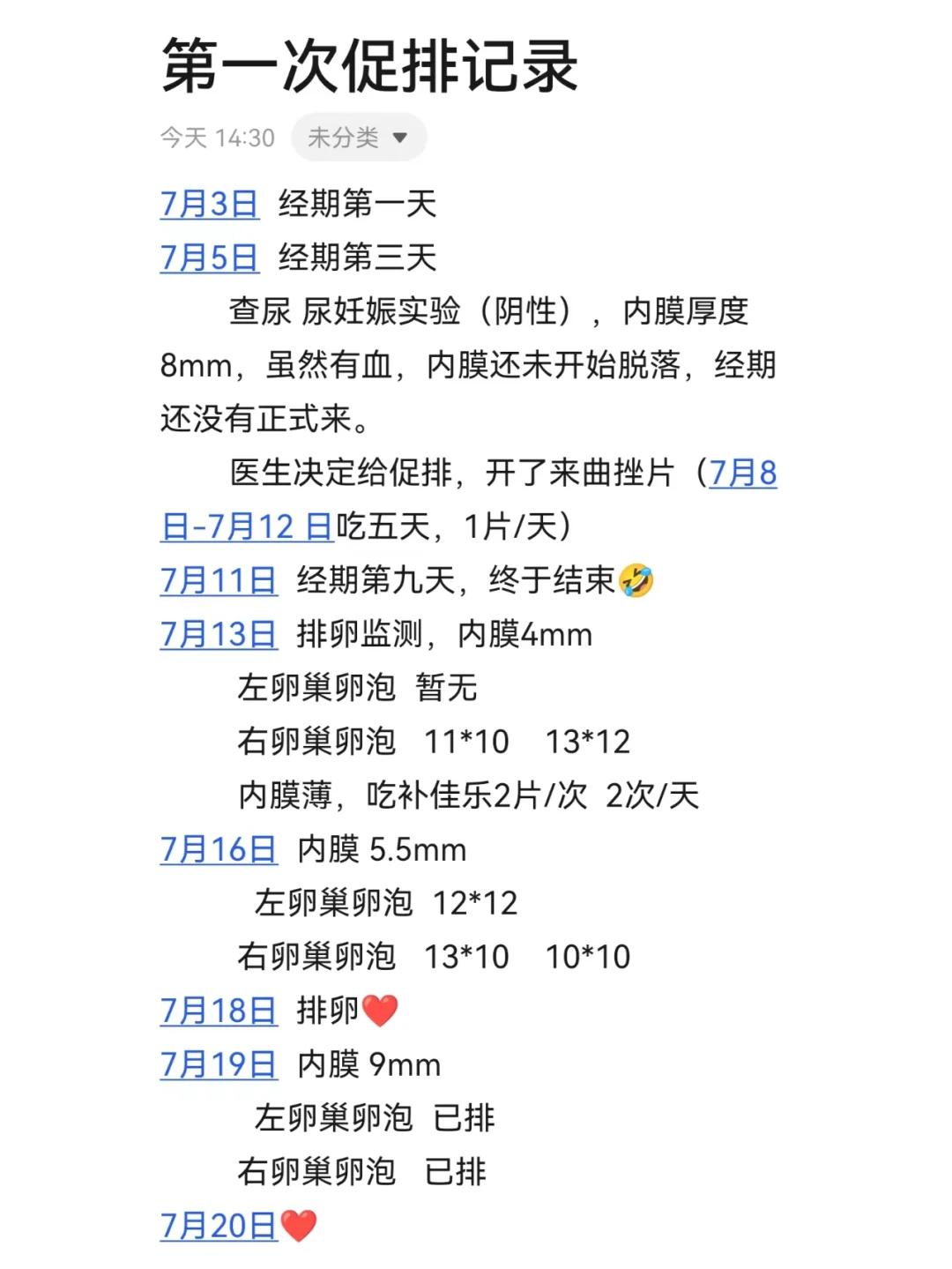
Task: Tap the 7月3日 date link
Action: tap(210, 204)
